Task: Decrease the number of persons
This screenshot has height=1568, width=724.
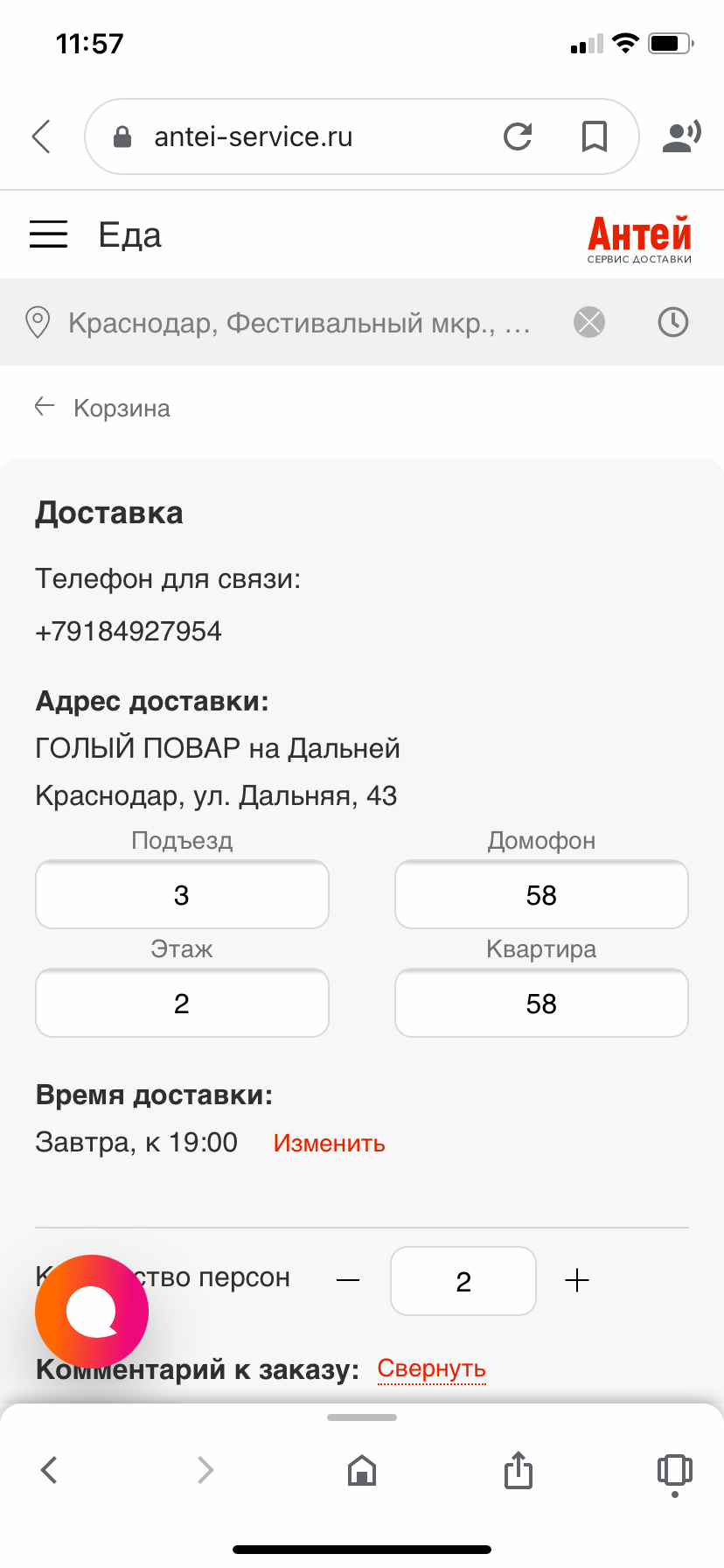Action: click(348, 1281)
